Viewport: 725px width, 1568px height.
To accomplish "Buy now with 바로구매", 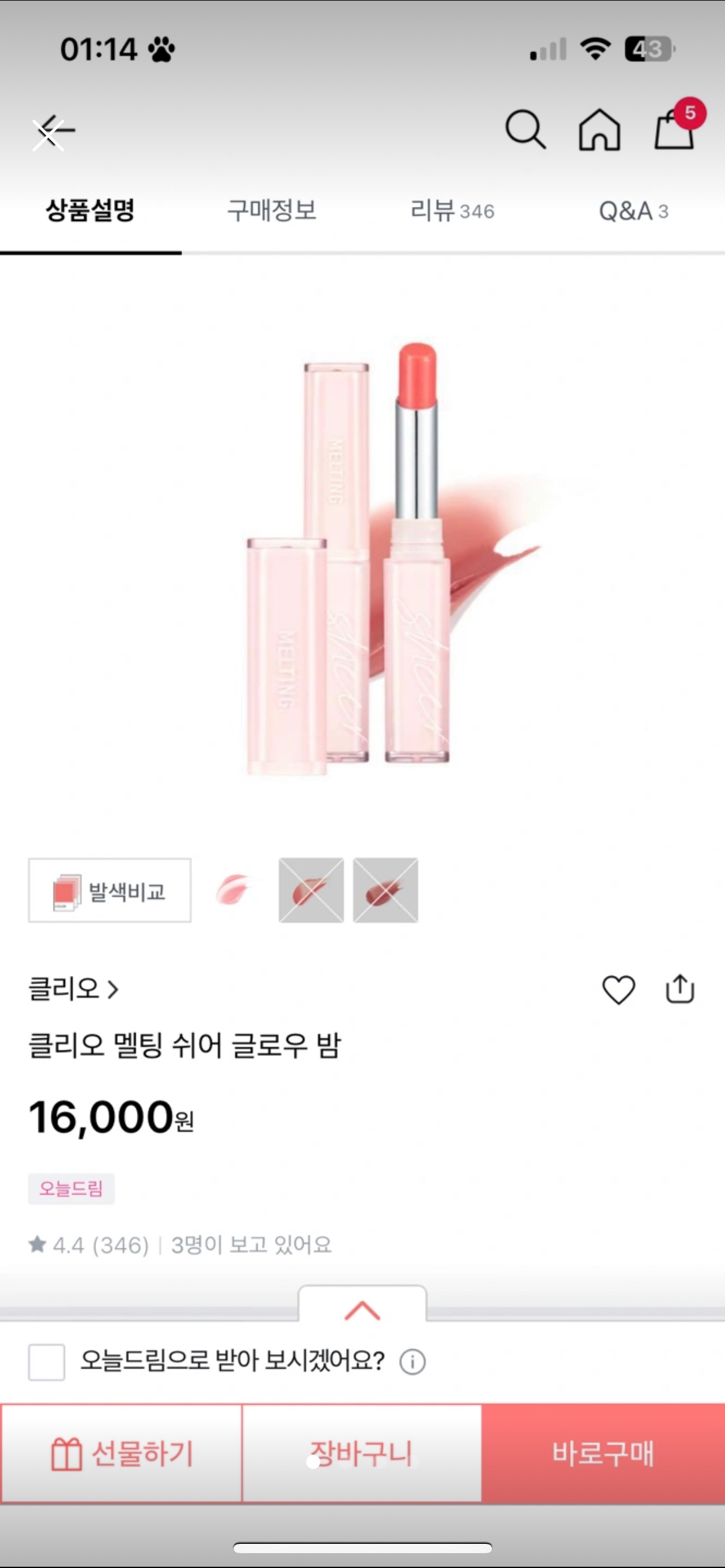I will 603,1453.
